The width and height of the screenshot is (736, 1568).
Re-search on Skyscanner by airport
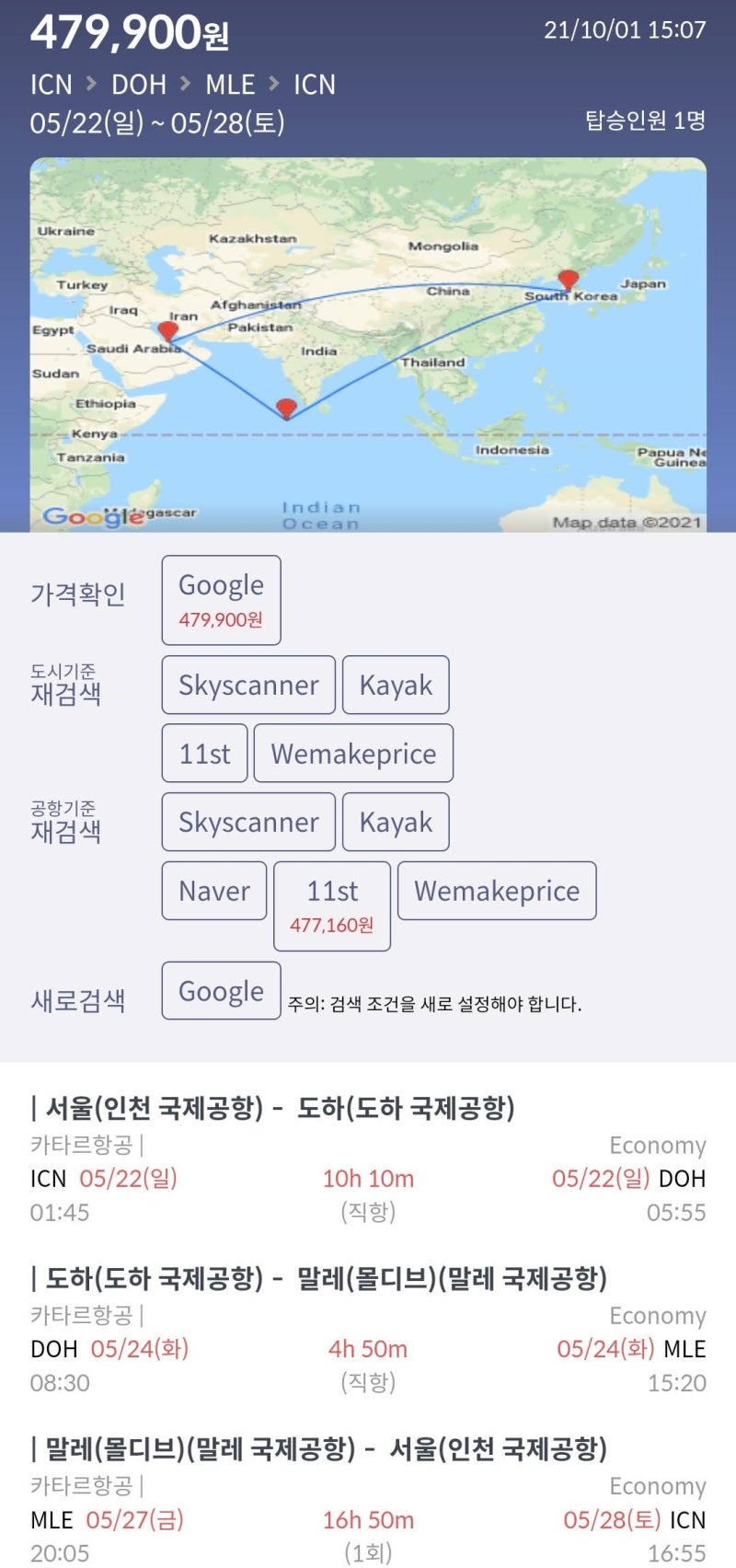tap(247, 822)
